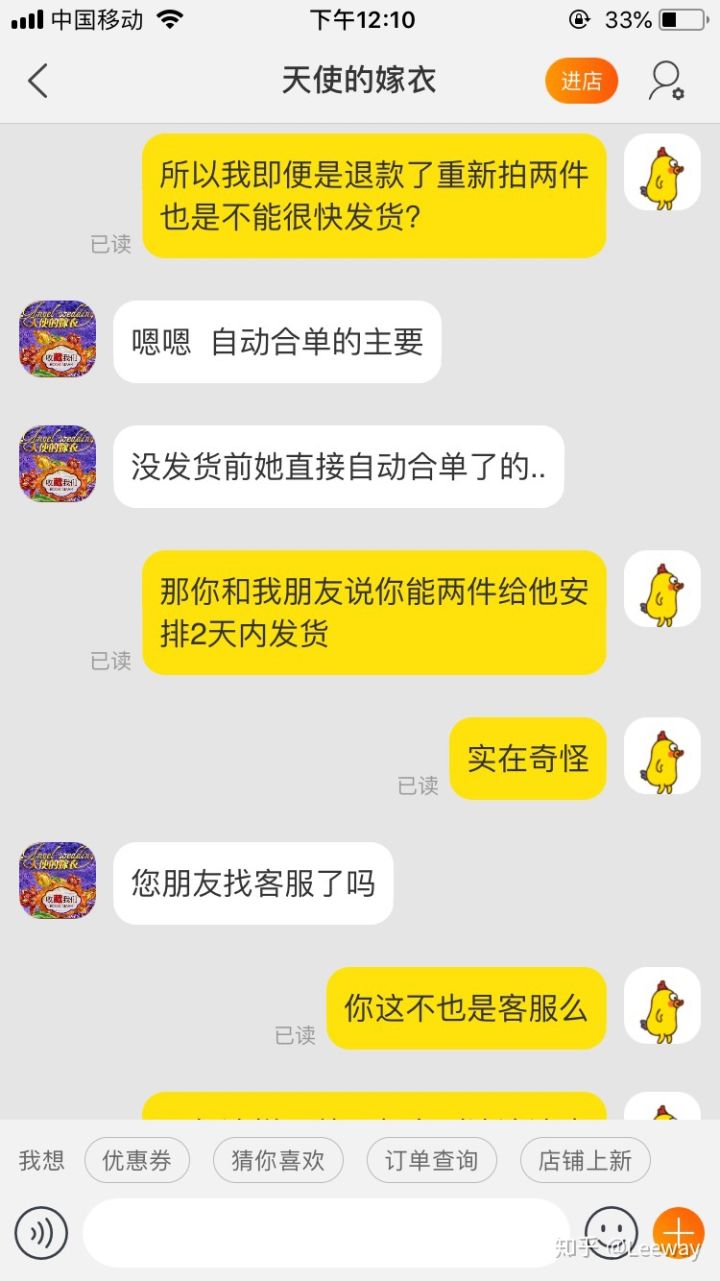This screenshot has height=1281, width=720.
Task: Choose the 猜你喜欢 chip
Action: [x=278, y=1160]
